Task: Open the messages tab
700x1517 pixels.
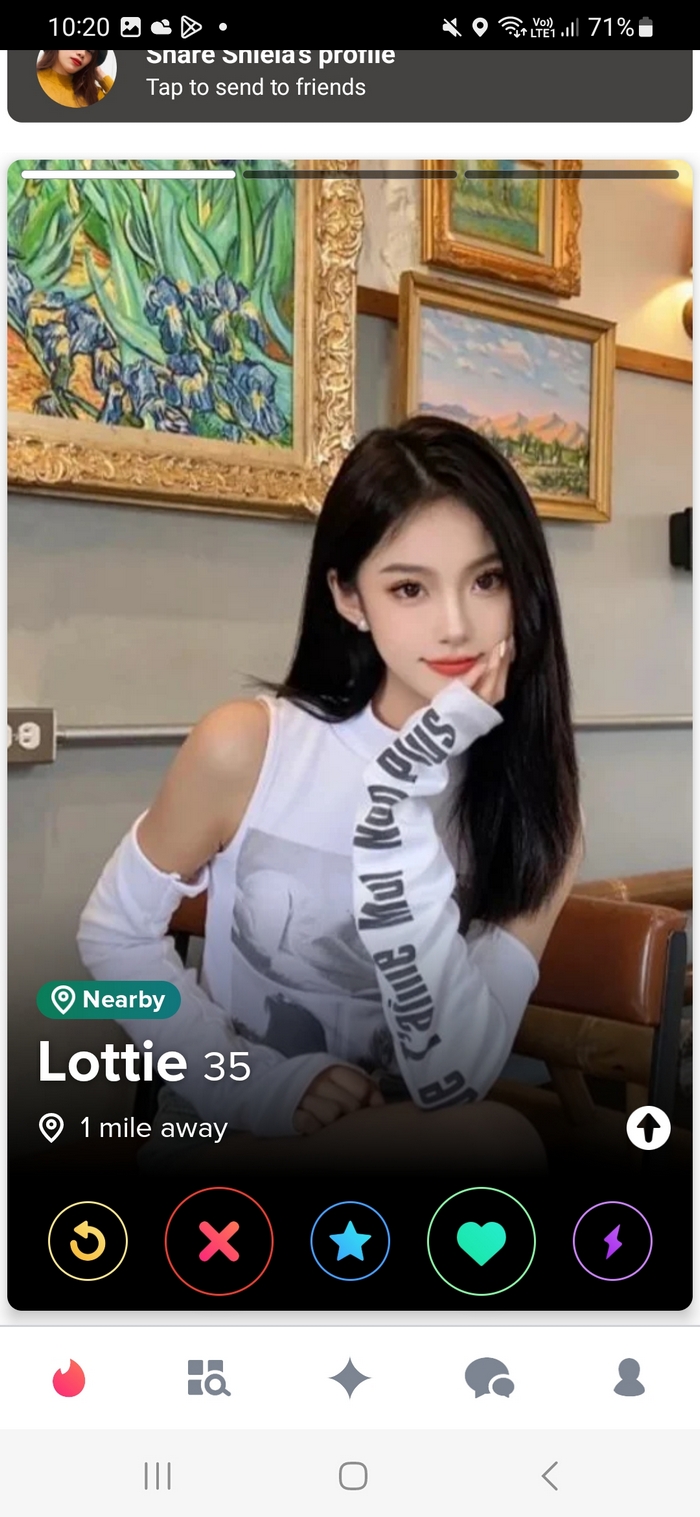Action: [x=489, y=1379]
